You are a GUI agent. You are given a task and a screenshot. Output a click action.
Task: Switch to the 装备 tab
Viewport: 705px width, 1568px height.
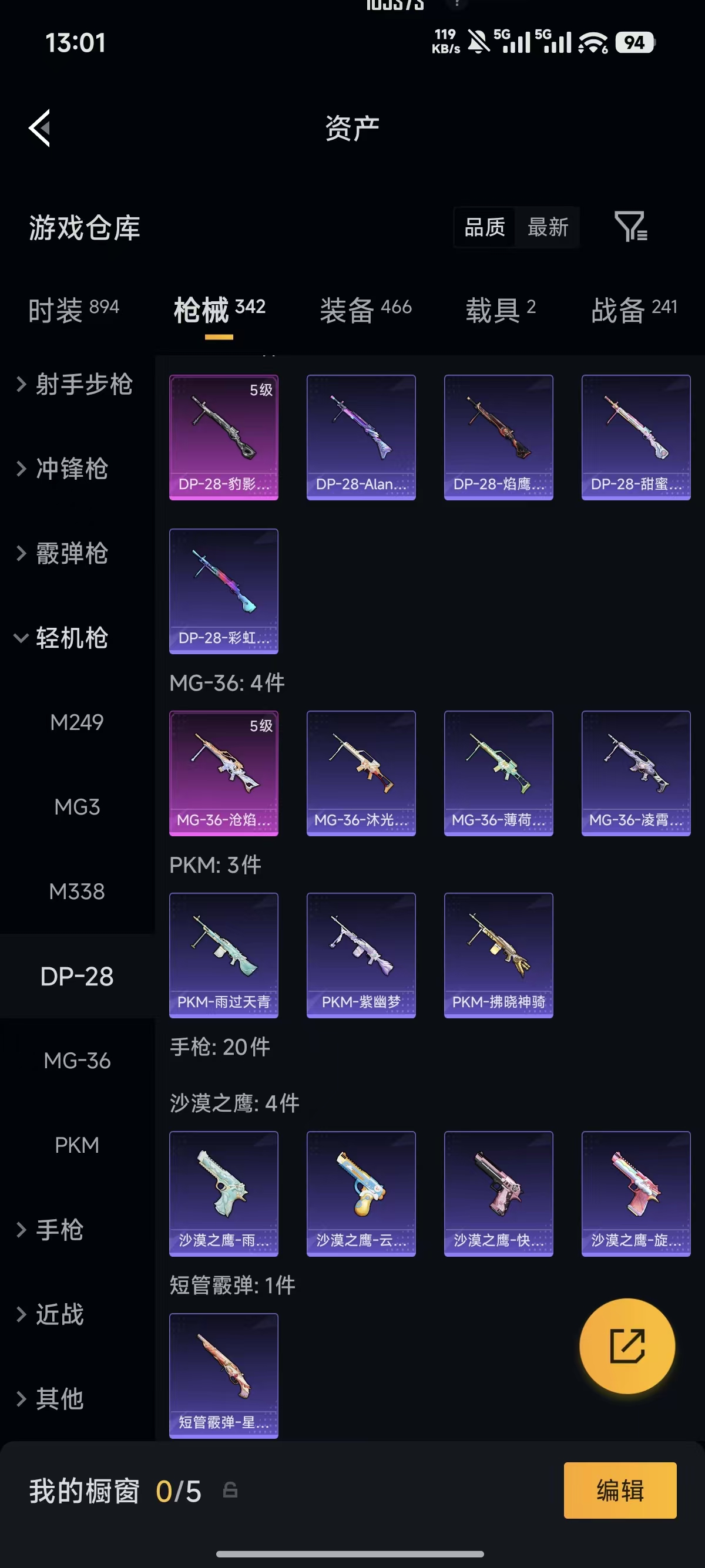point(366,309)
